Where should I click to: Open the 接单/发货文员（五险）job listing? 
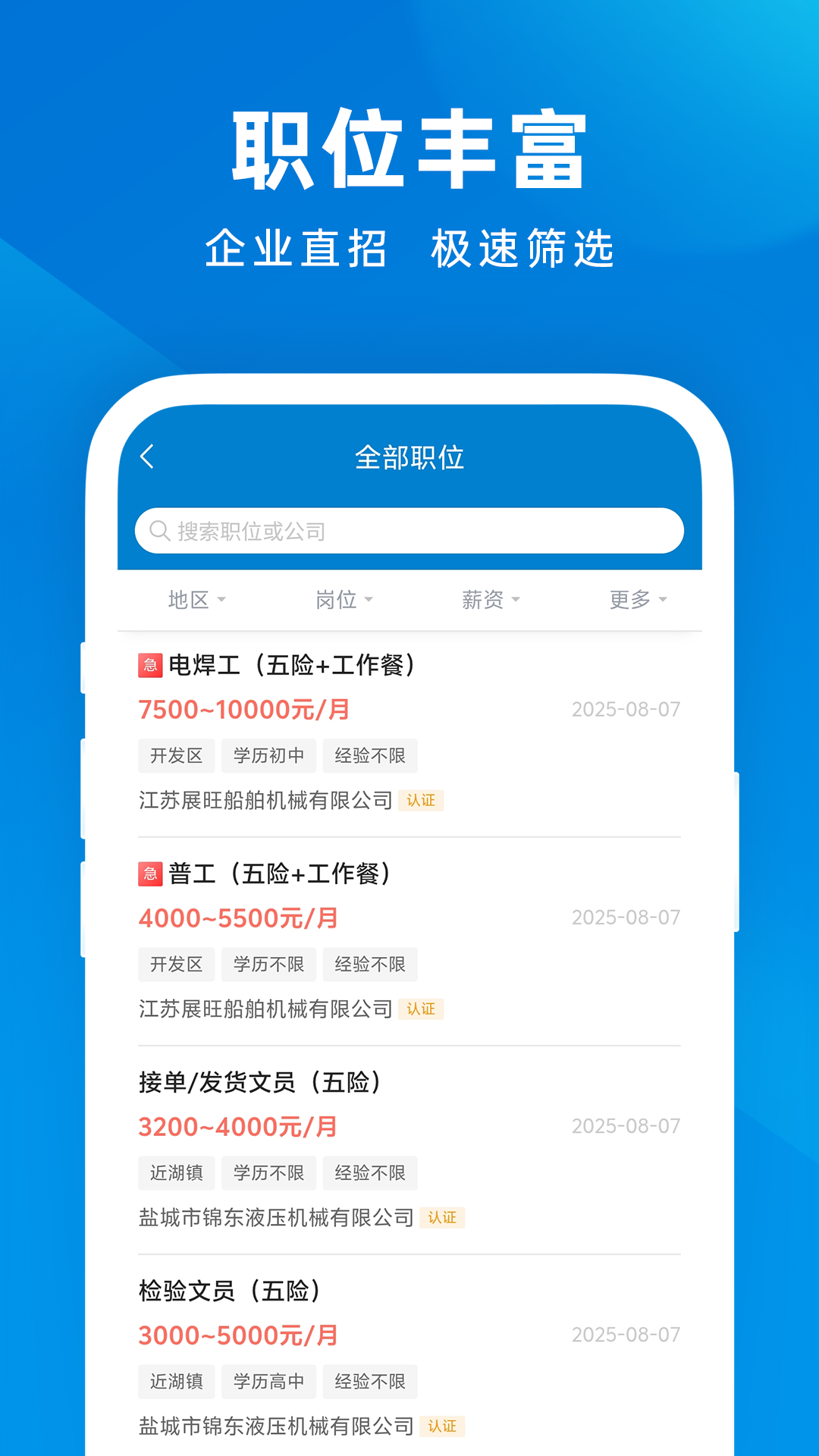(x=262, y=1084)
